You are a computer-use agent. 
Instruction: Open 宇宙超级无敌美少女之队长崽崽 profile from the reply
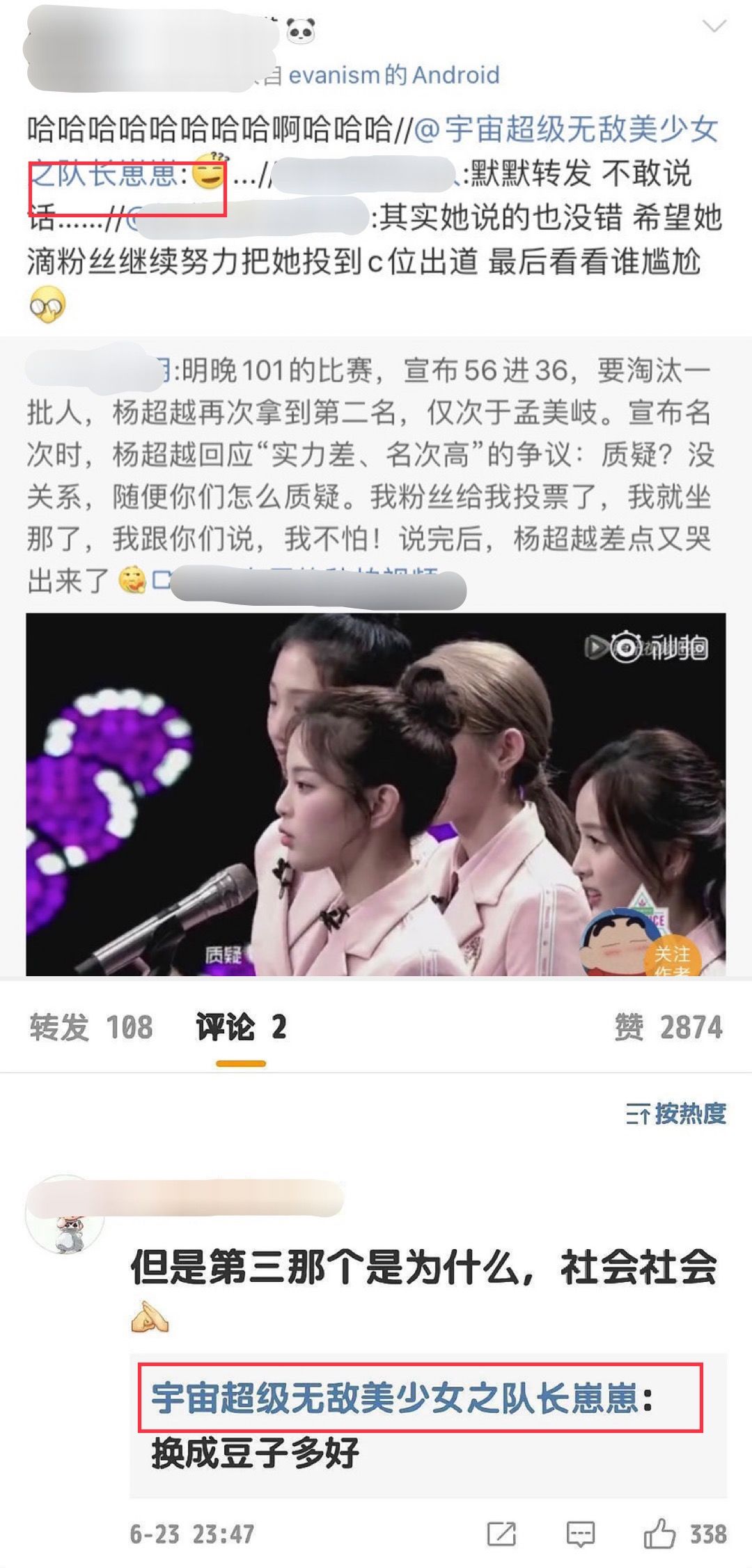tap(395, 1399)
